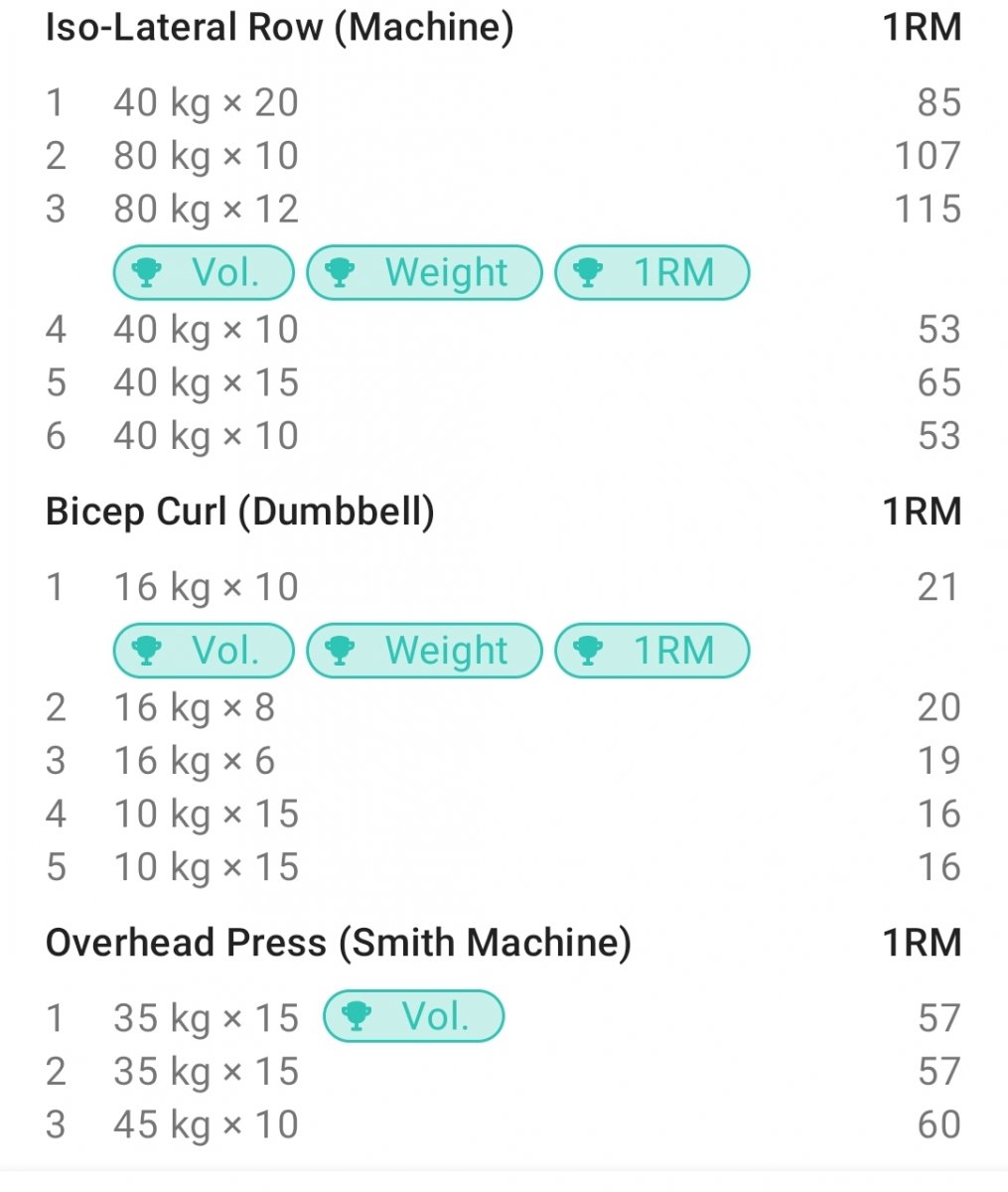
Task: Open the Overhead Press (Smith Machine) exercise
Action: (x=338, y=943)
